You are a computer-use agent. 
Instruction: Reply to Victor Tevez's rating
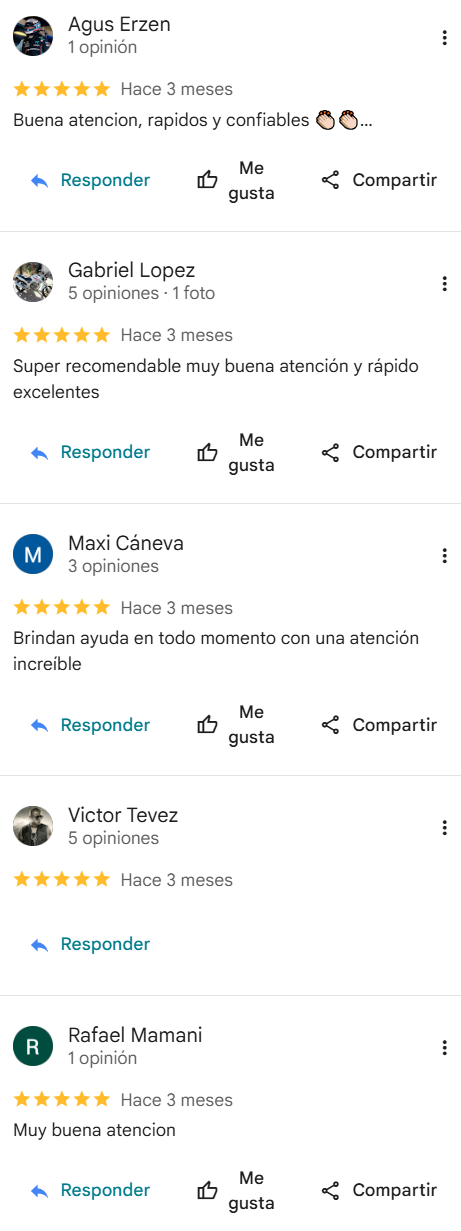90,944
